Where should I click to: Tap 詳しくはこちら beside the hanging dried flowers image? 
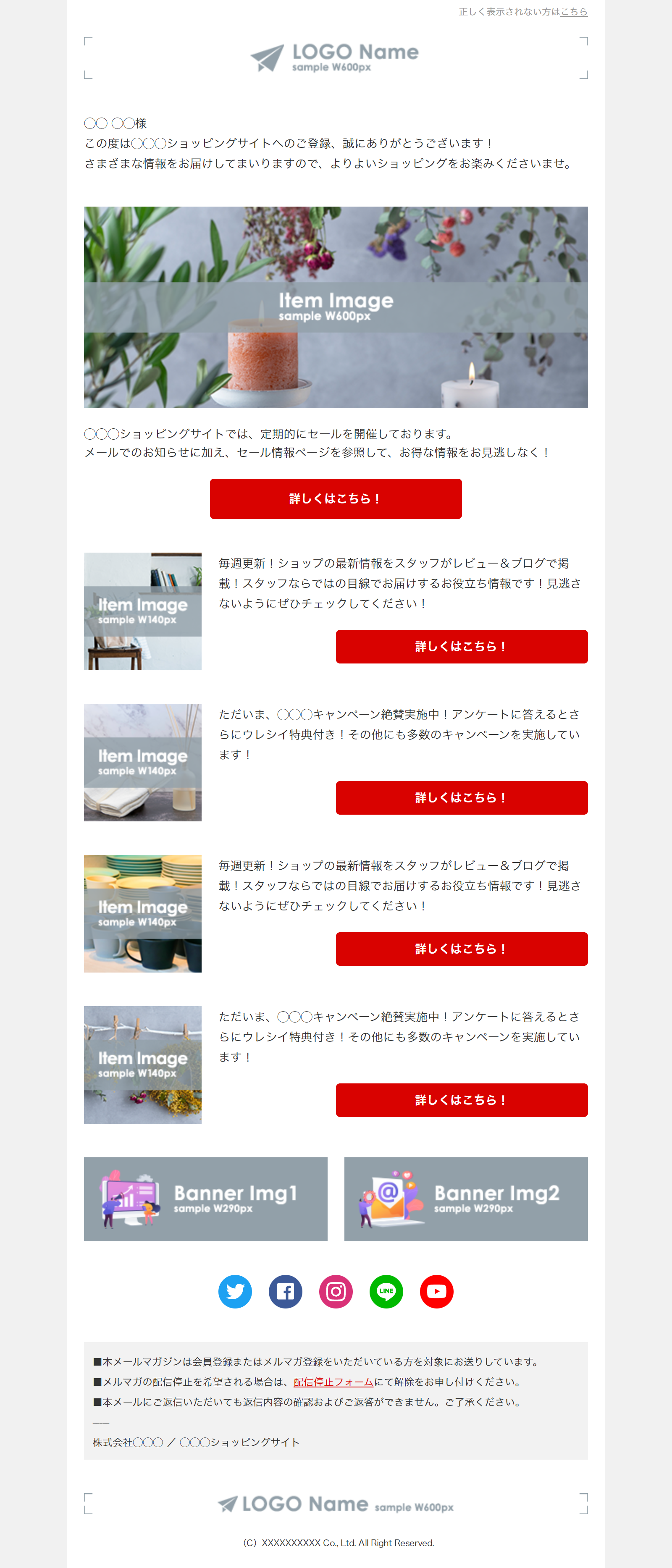(462, 1100)
